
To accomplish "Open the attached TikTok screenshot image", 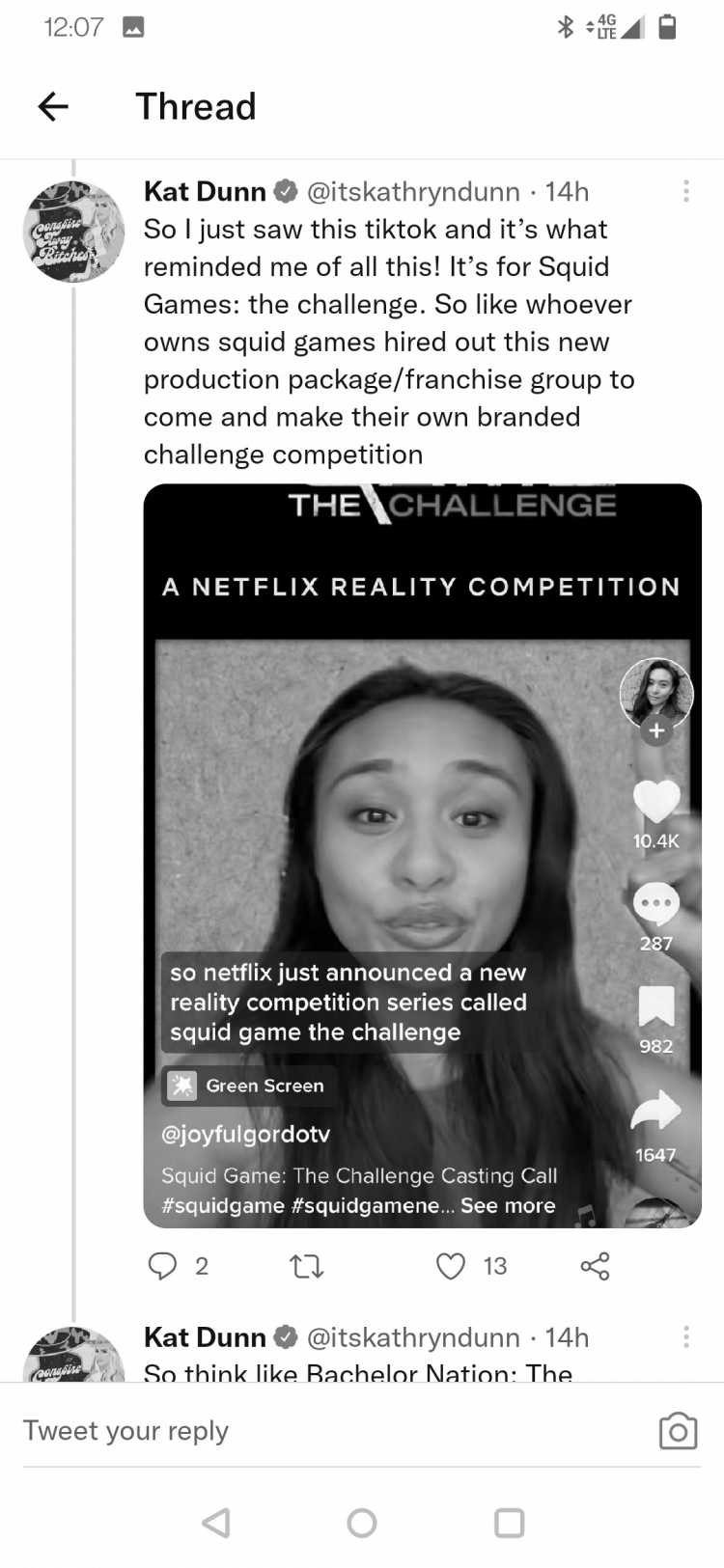I will tap(422, 855).
